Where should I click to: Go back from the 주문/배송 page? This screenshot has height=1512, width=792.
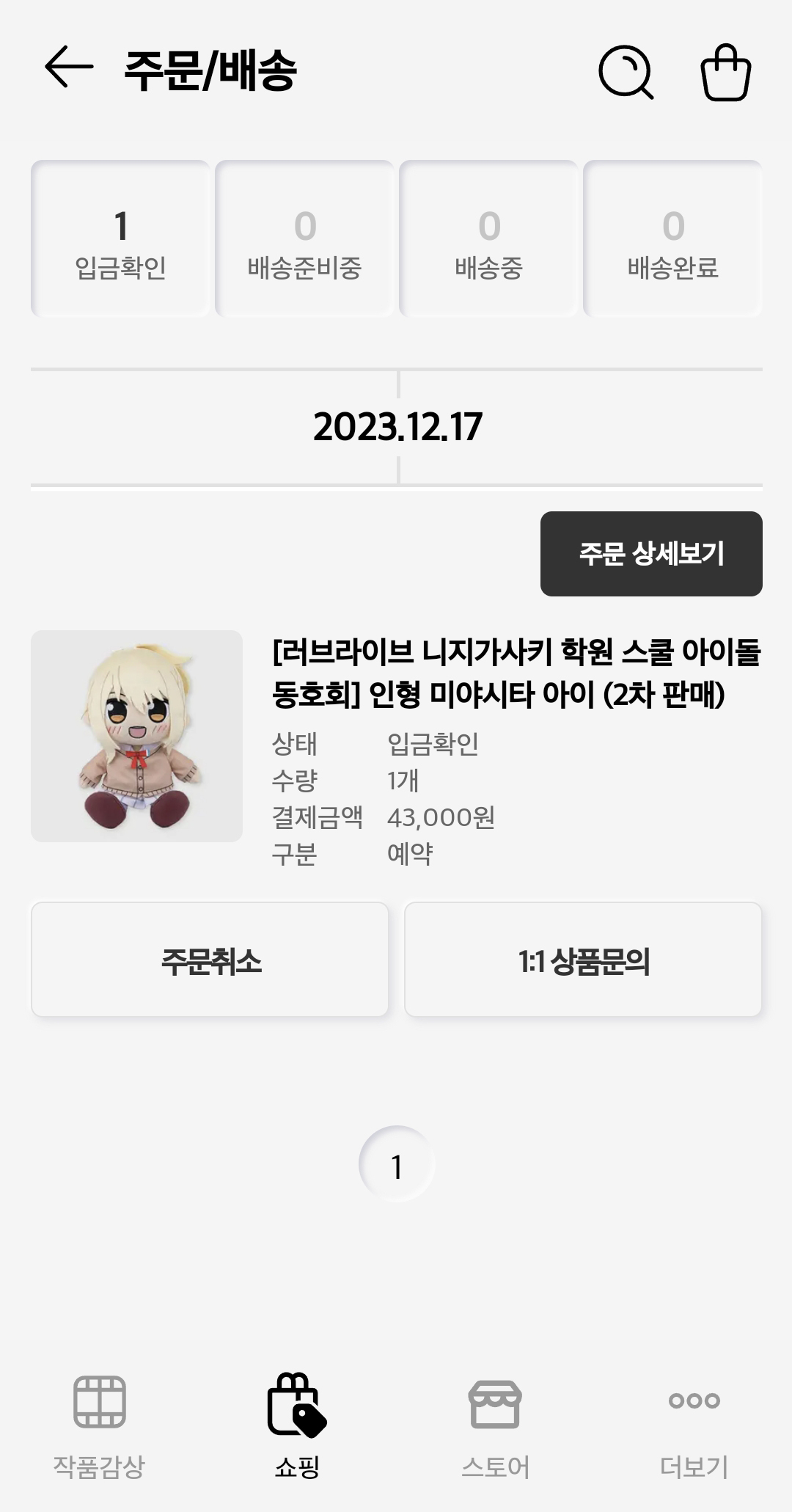point(69,67)
